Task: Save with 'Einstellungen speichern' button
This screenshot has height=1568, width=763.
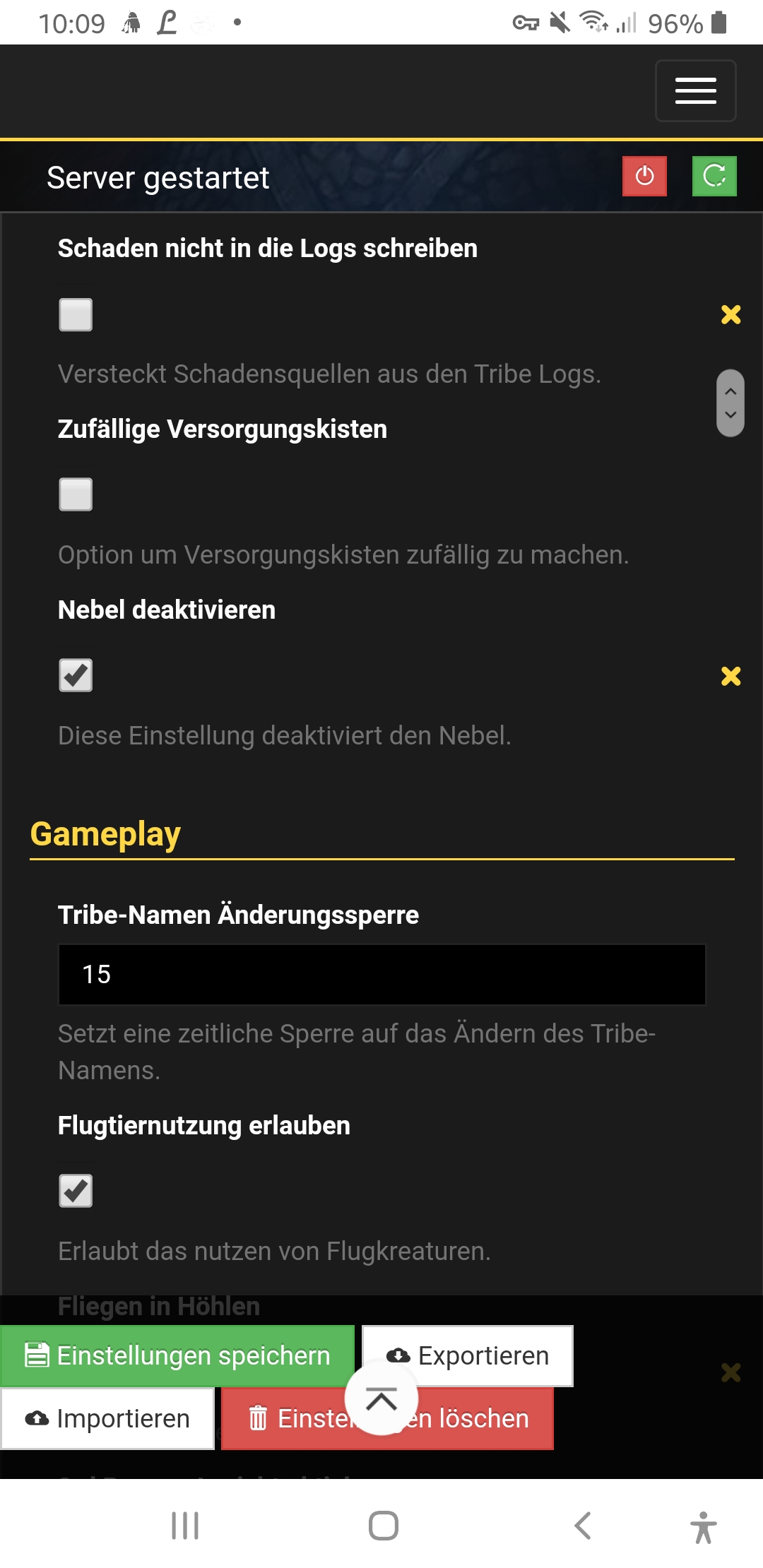Action: [177, 1355]
